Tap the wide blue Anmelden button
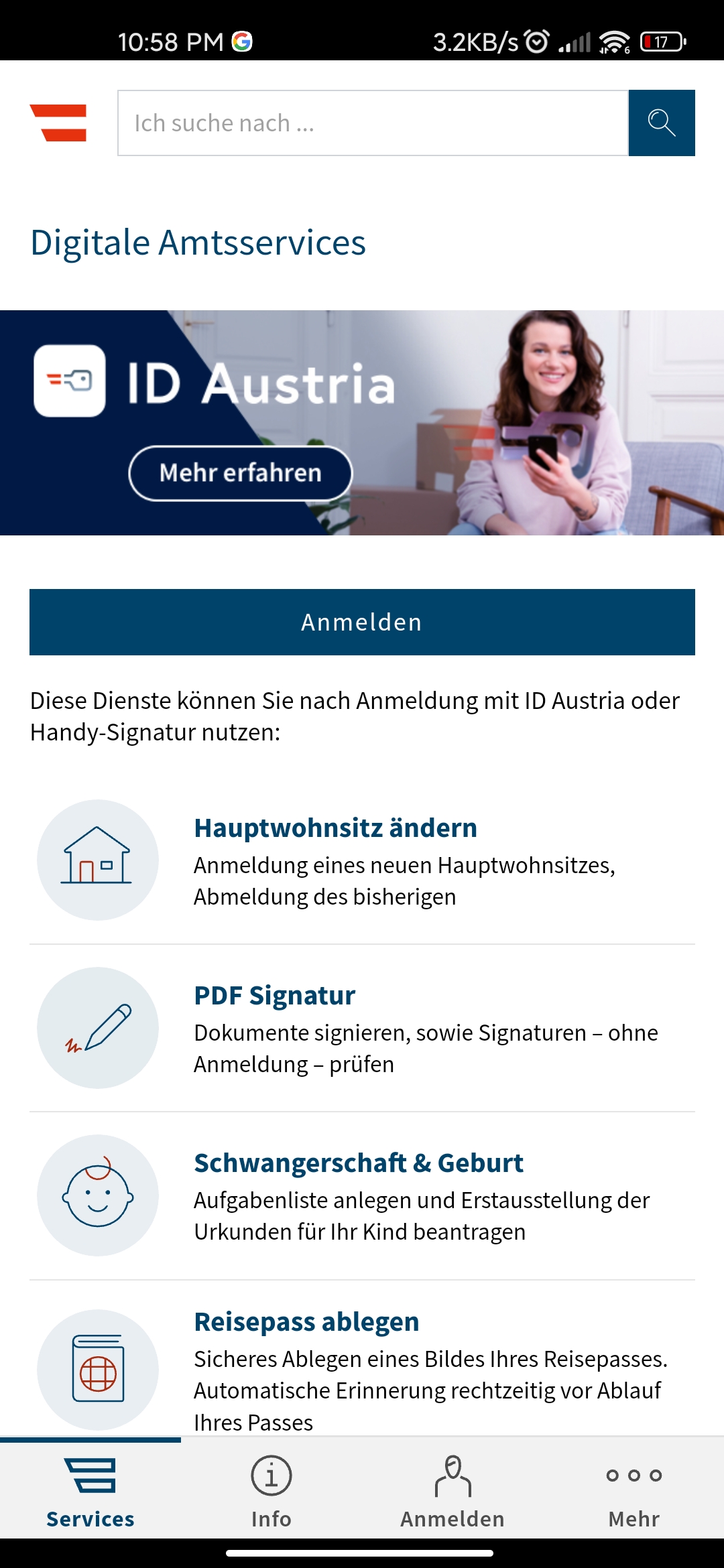This screenshot has width=724, height=1568. tap(362, 622)
